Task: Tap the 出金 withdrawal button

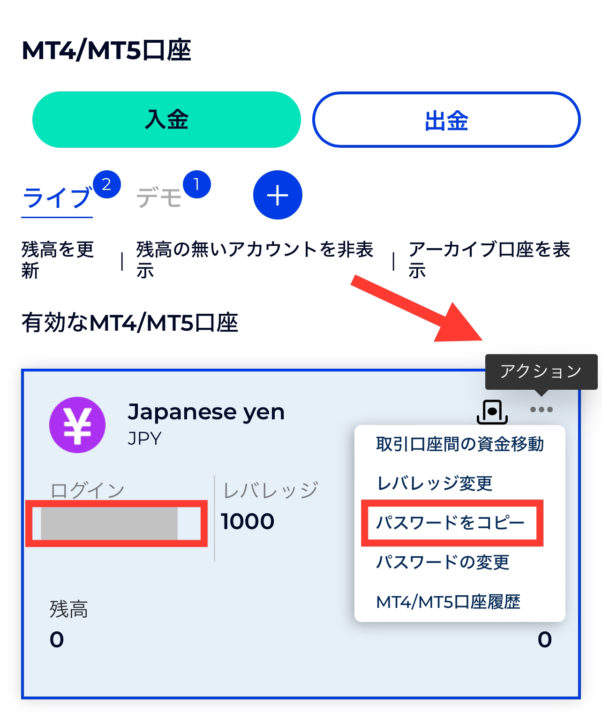Action: (446, 121)
